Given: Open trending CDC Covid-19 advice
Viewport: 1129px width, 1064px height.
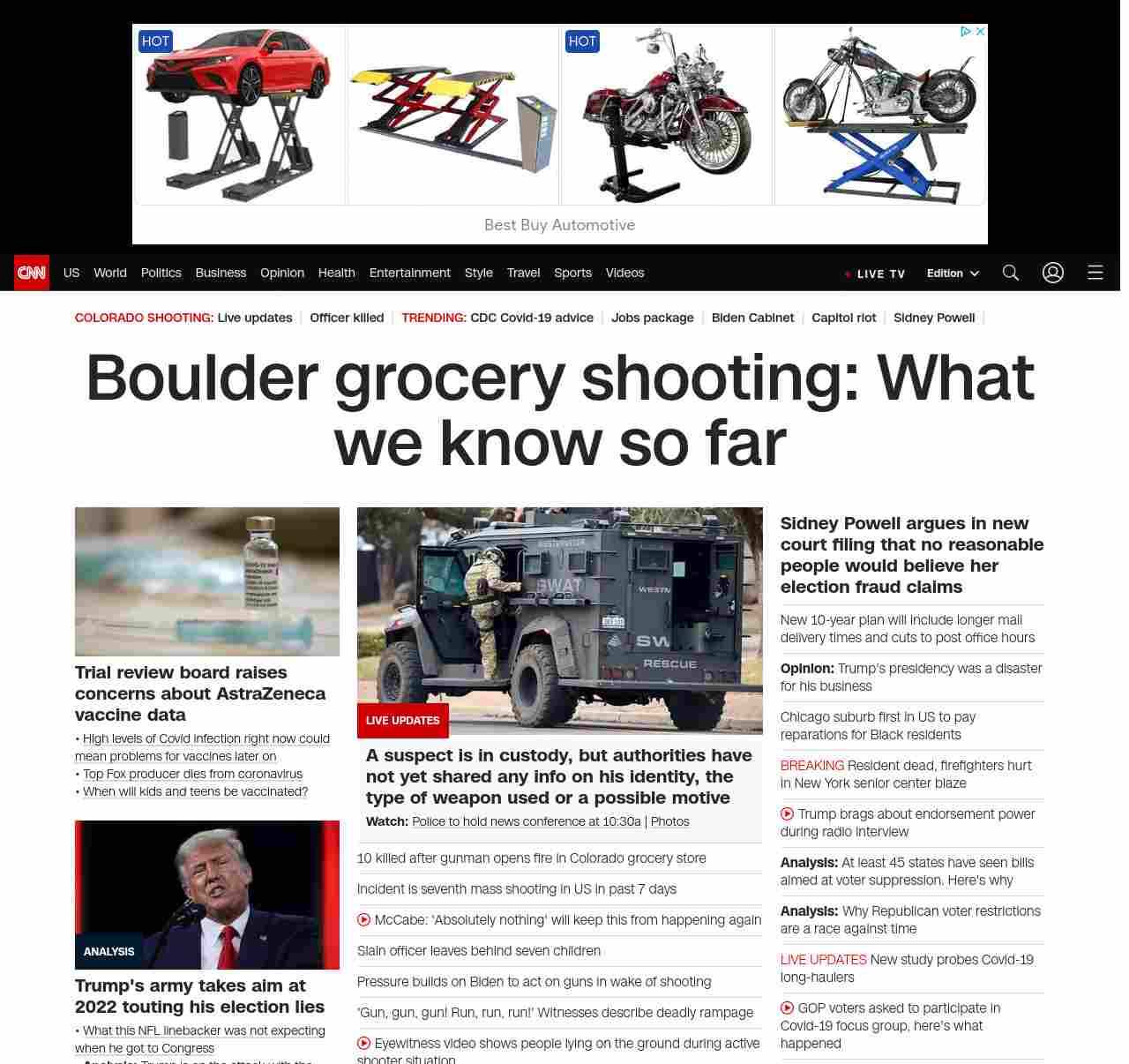Looking at the screenshot, I should [x=531, y=318].
